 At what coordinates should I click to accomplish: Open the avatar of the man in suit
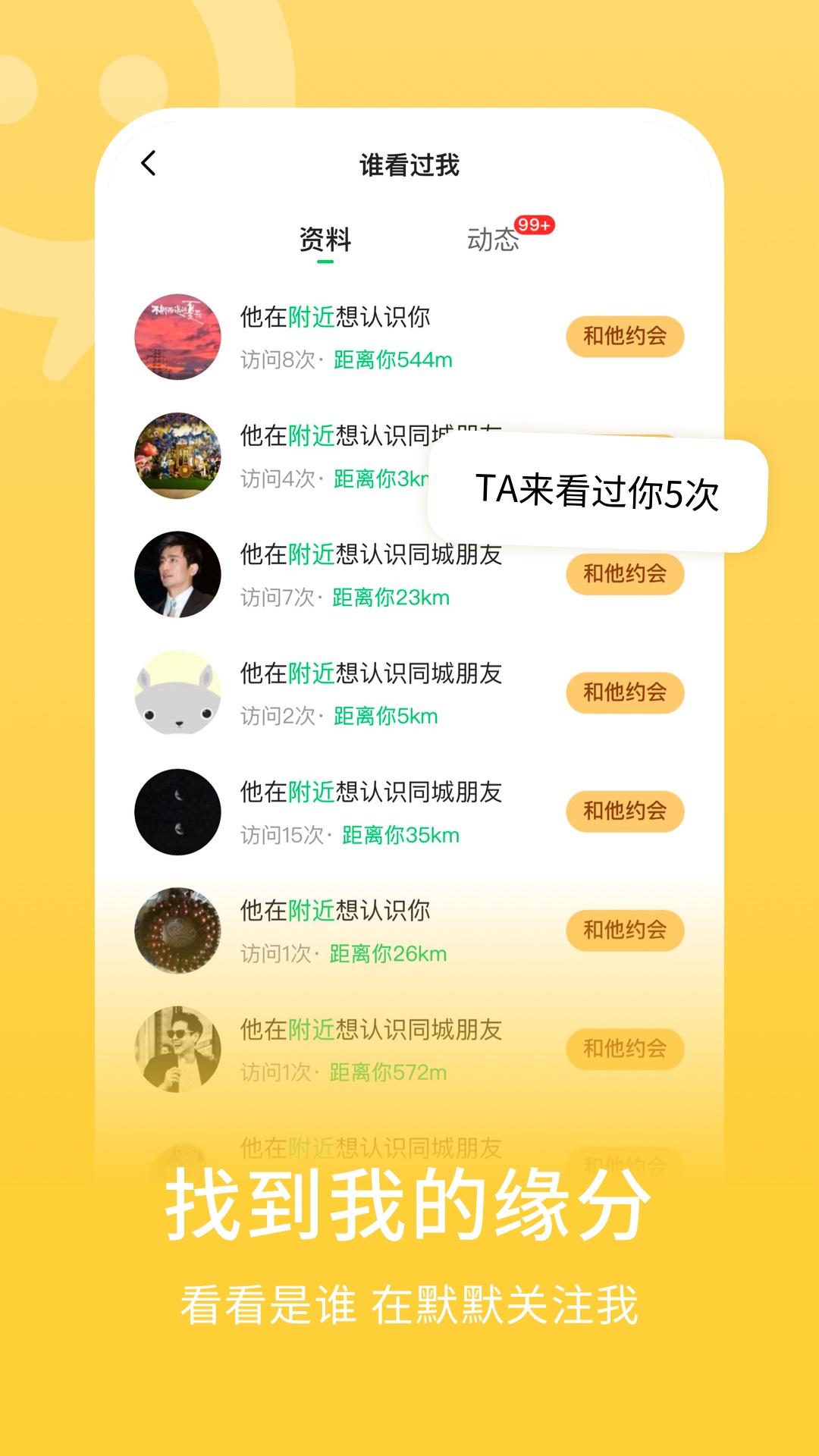pos(178,574)
